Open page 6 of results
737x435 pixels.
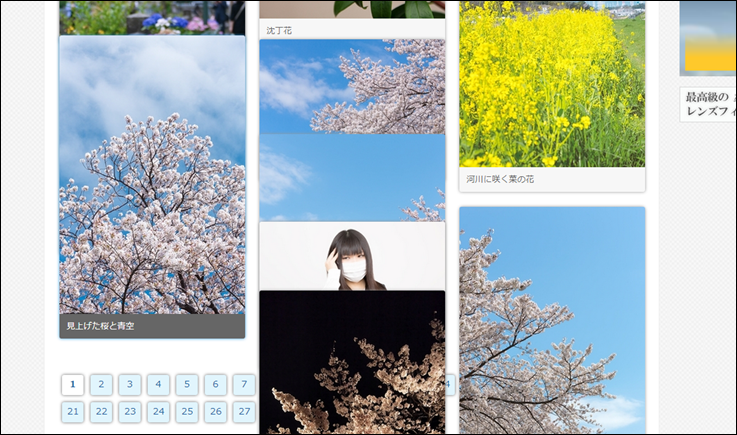coord(216,384)
